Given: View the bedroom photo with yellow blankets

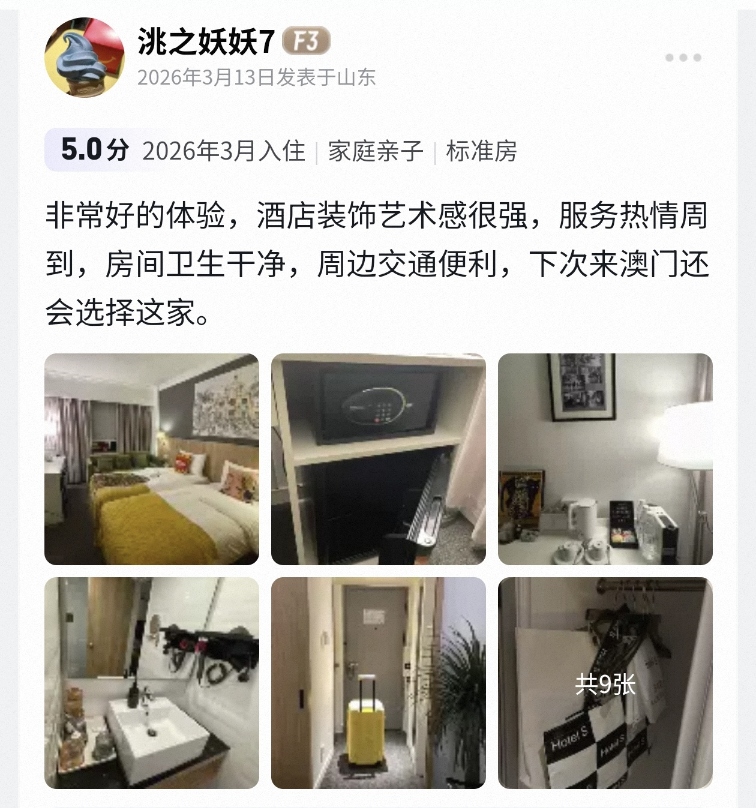Looking at the screenshot, I should click(152, 459).
